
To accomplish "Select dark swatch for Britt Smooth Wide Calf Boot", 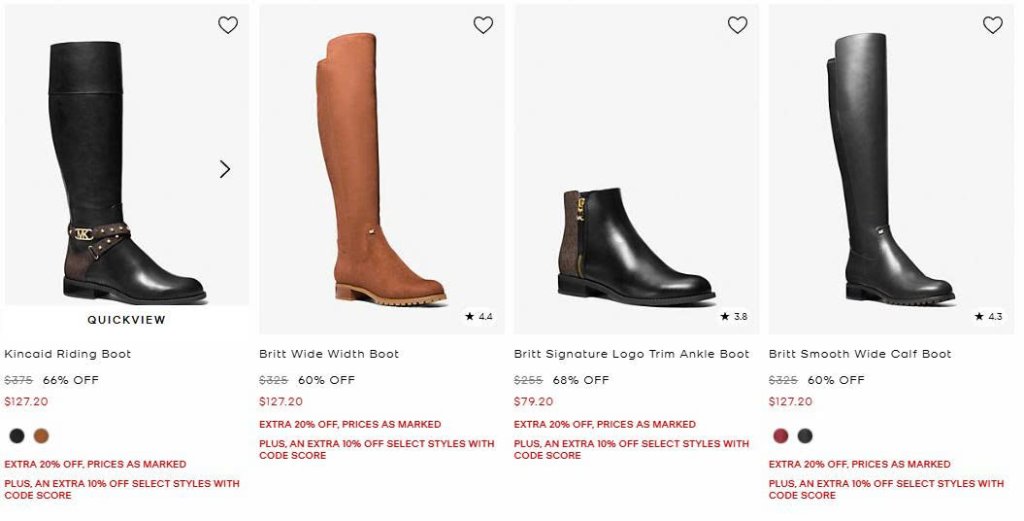I will click(805, 436).
